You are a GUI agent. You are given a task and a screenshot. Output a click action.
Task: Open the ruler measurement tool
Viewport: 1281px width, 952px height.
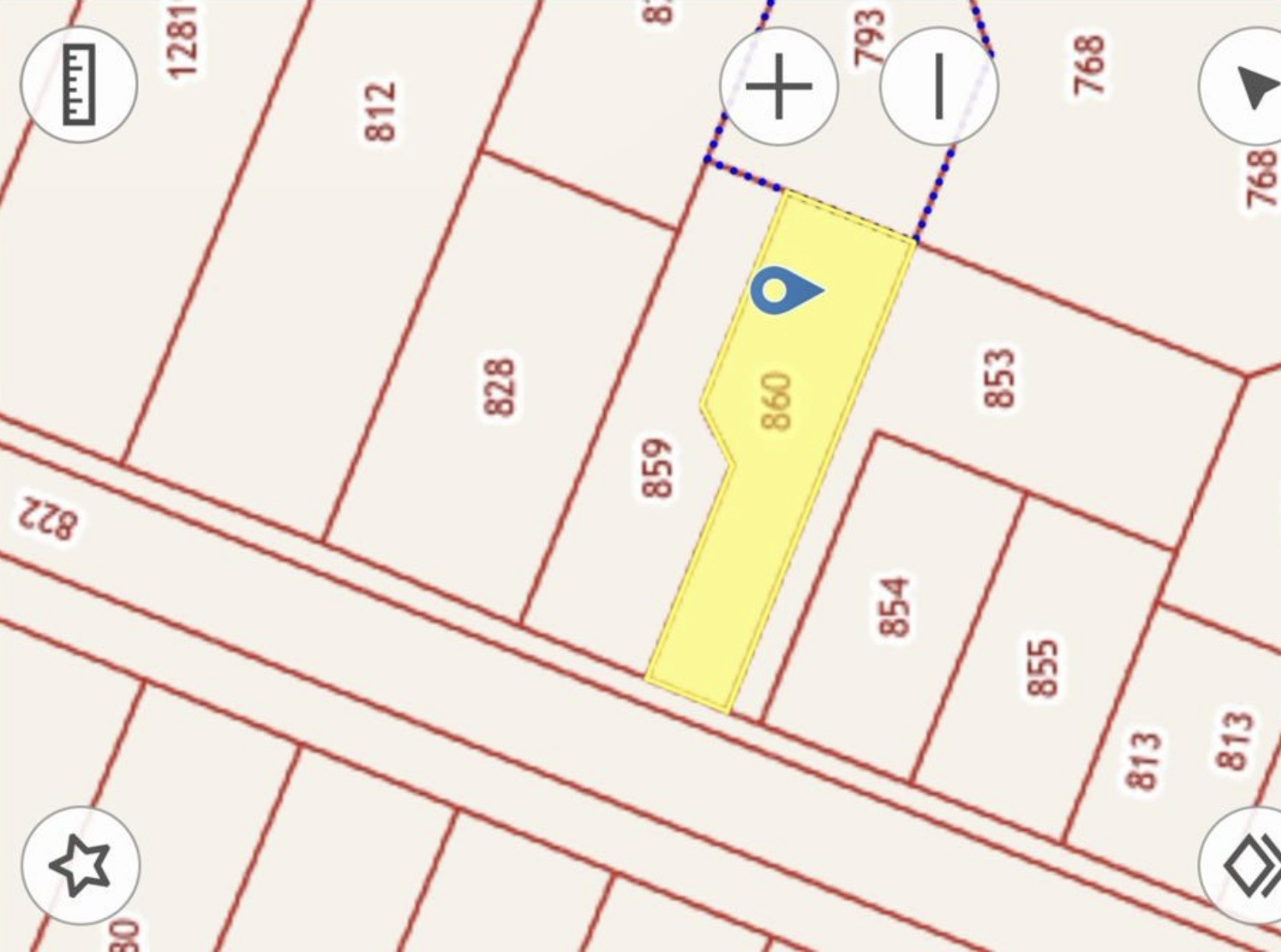click(x=79, y=85)
